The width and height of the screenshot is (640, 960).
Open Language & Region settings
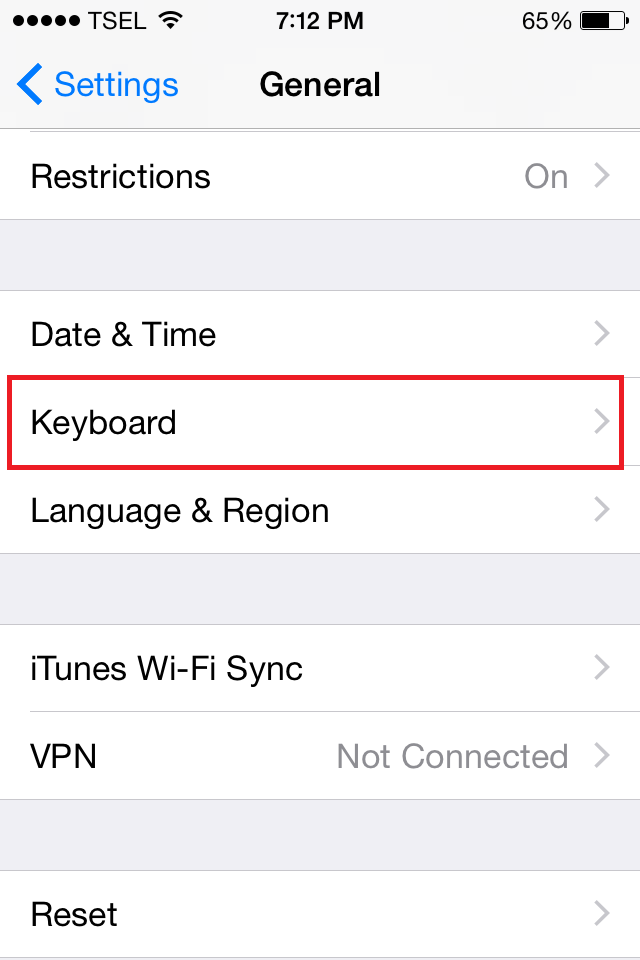click(320, 511)
